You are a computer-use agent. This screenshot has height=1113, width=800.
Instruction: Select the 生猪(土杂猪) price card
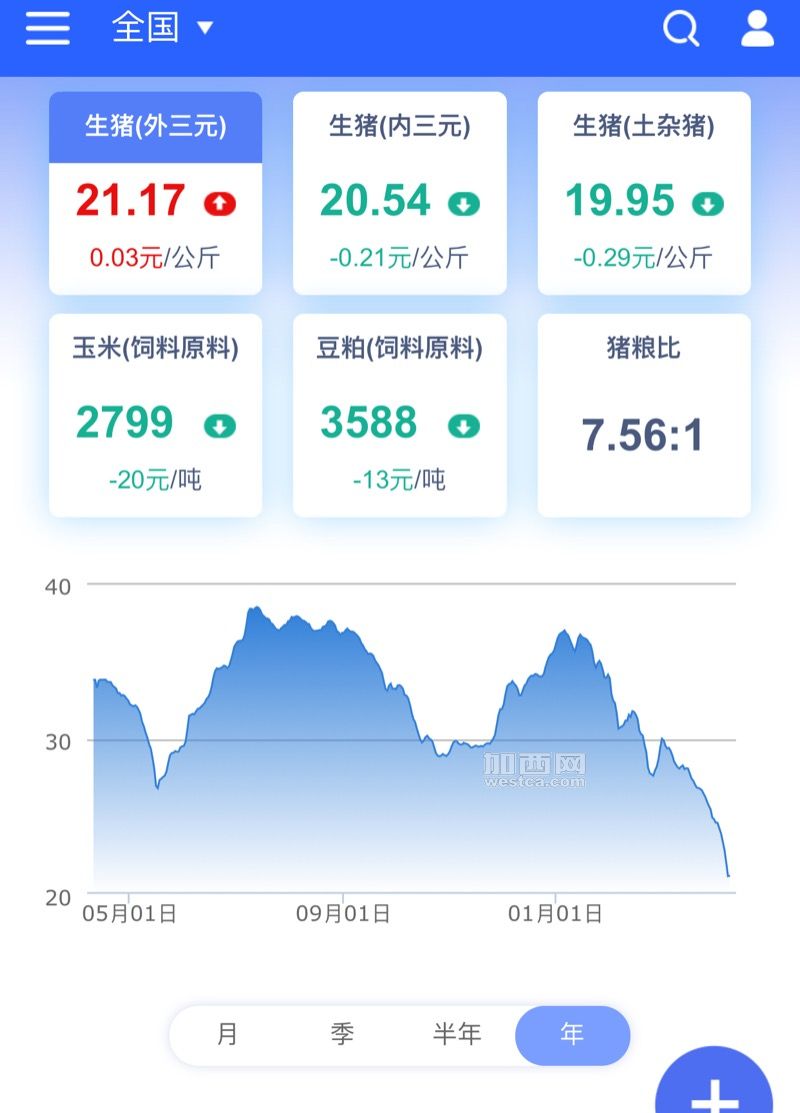[x=643, y=193]
